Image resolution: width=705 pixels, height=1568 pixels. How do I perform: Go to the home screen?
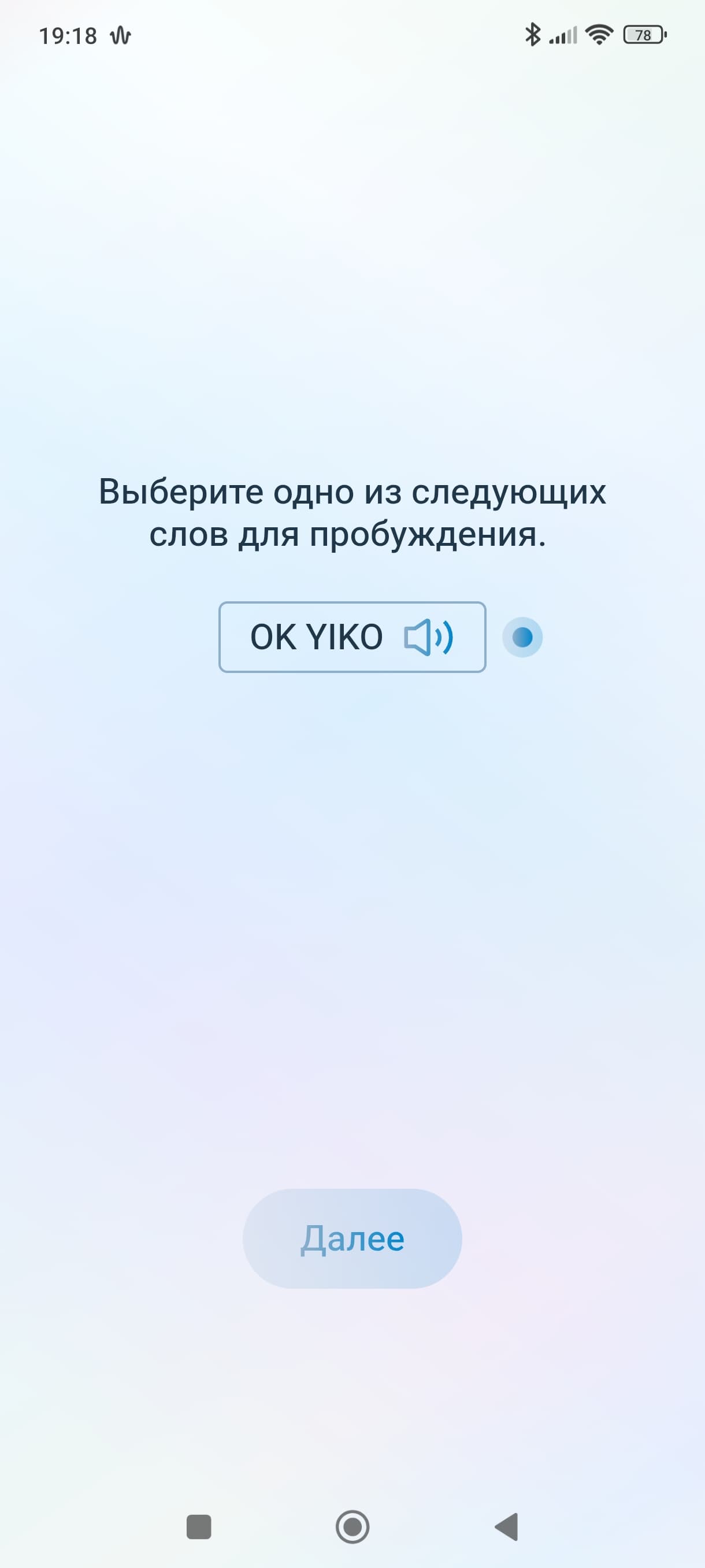click(x=352, y=1527)
